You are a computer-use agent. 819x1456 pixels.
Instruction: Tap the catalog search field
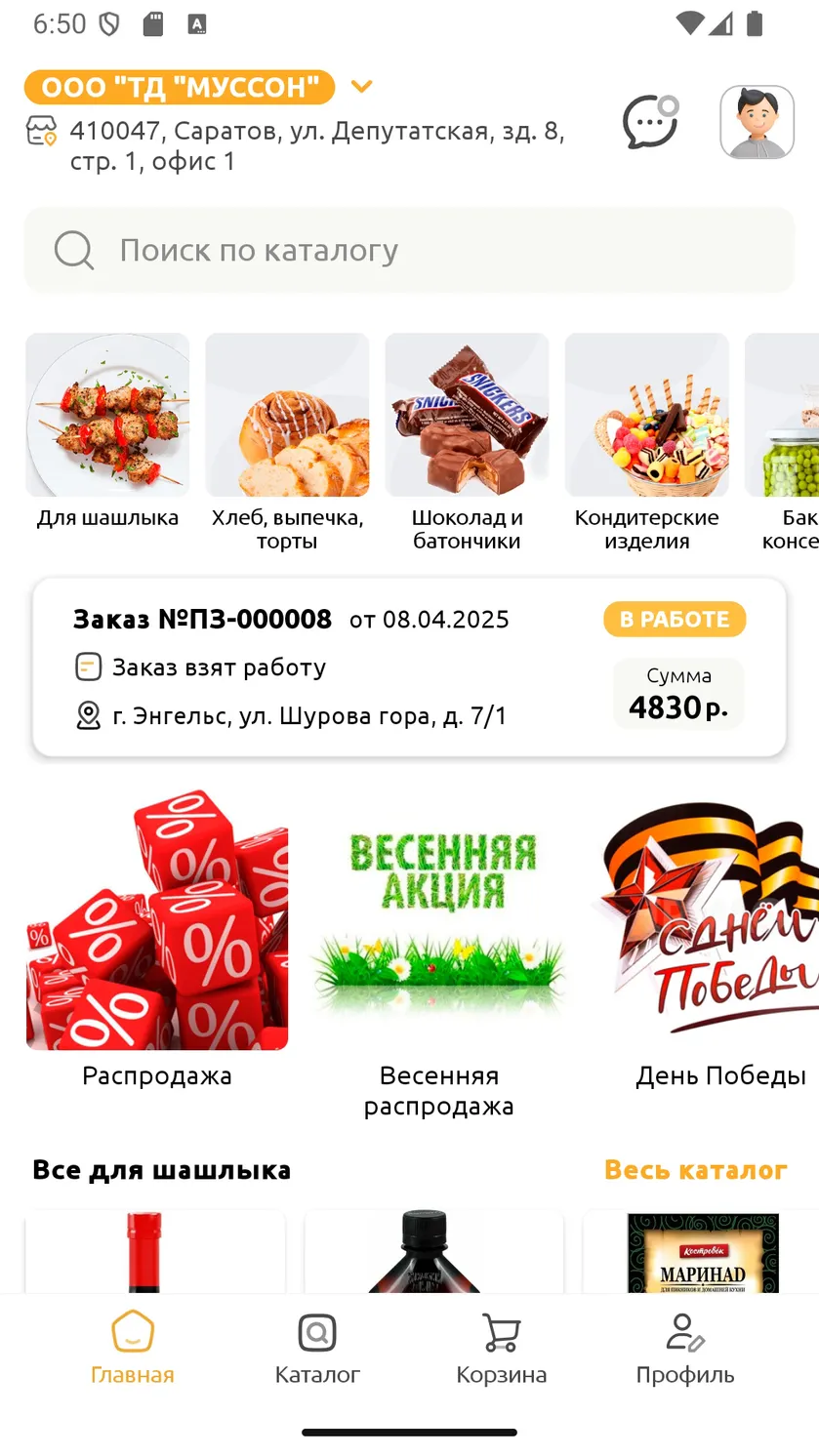(x=409, y=250)
